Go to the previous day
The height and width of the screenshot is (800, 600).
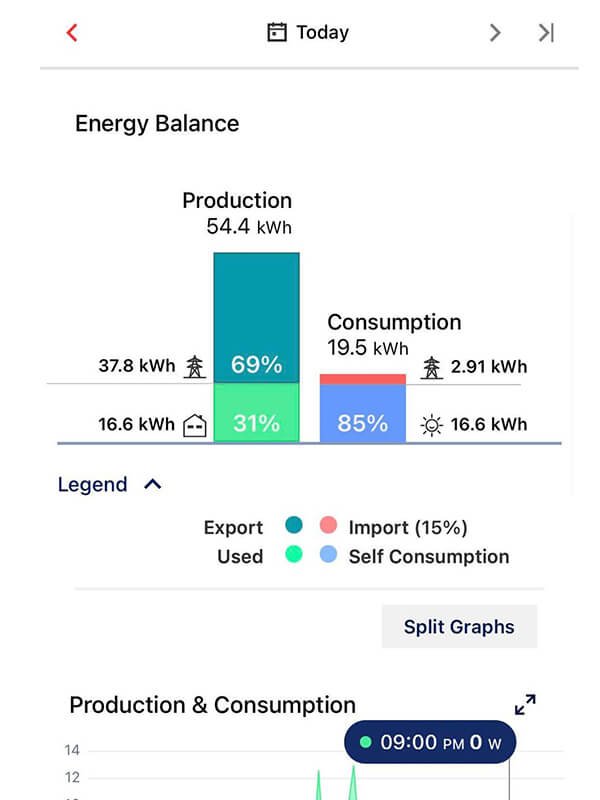pyautogui.click(x=72, y=32)
